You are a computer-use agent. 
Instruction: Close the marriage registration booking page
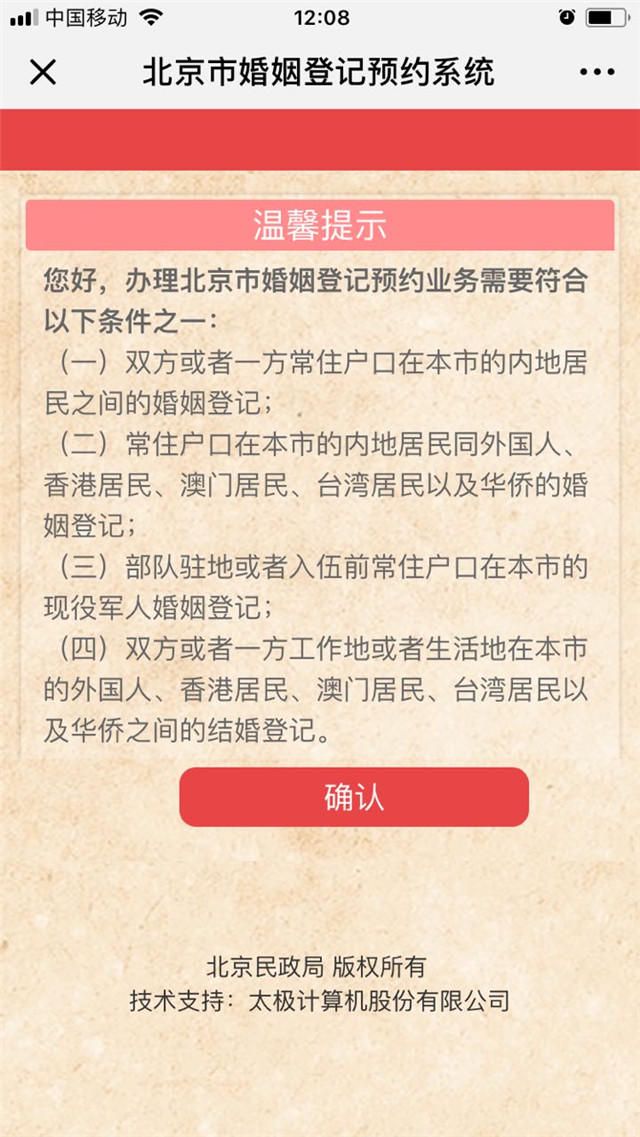tap(43, 73)
